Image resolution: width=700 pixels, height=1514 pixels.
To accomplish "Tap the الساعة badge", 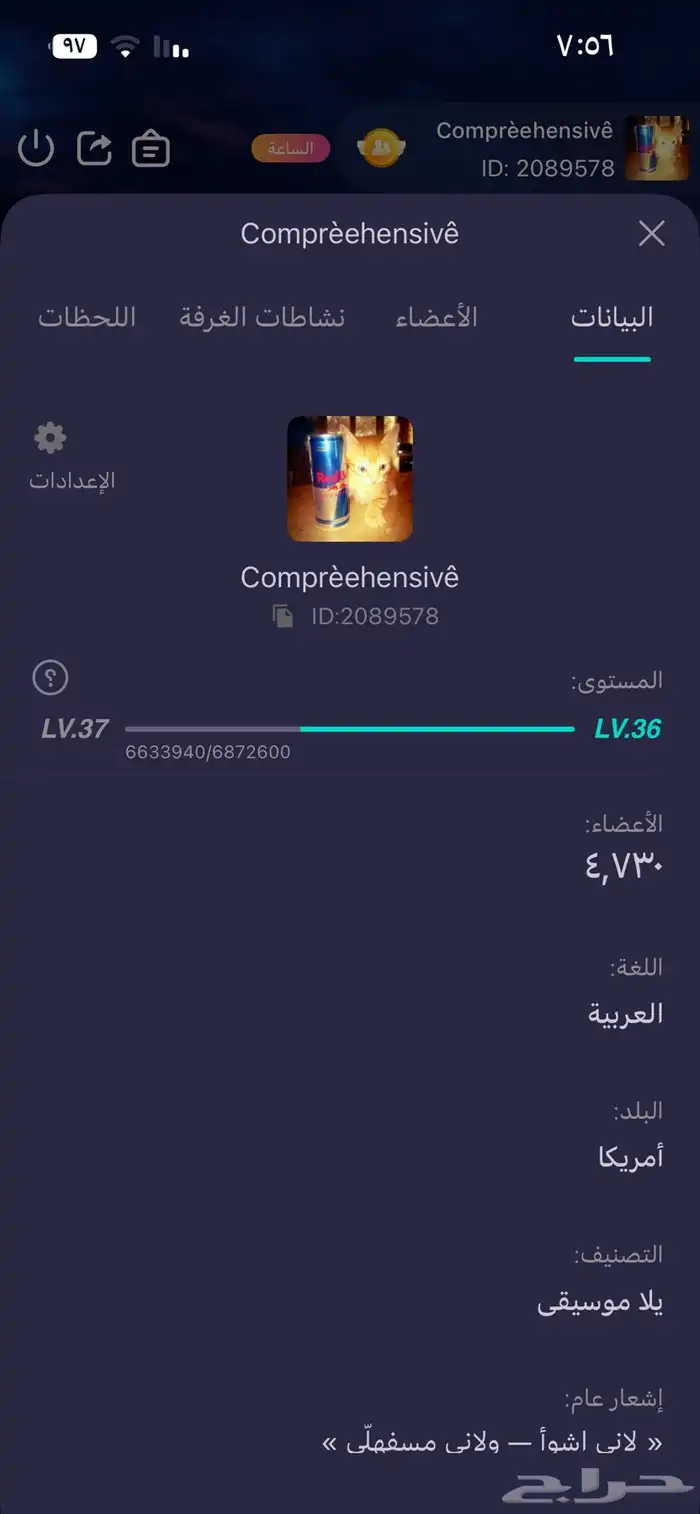I will (290, 149).
